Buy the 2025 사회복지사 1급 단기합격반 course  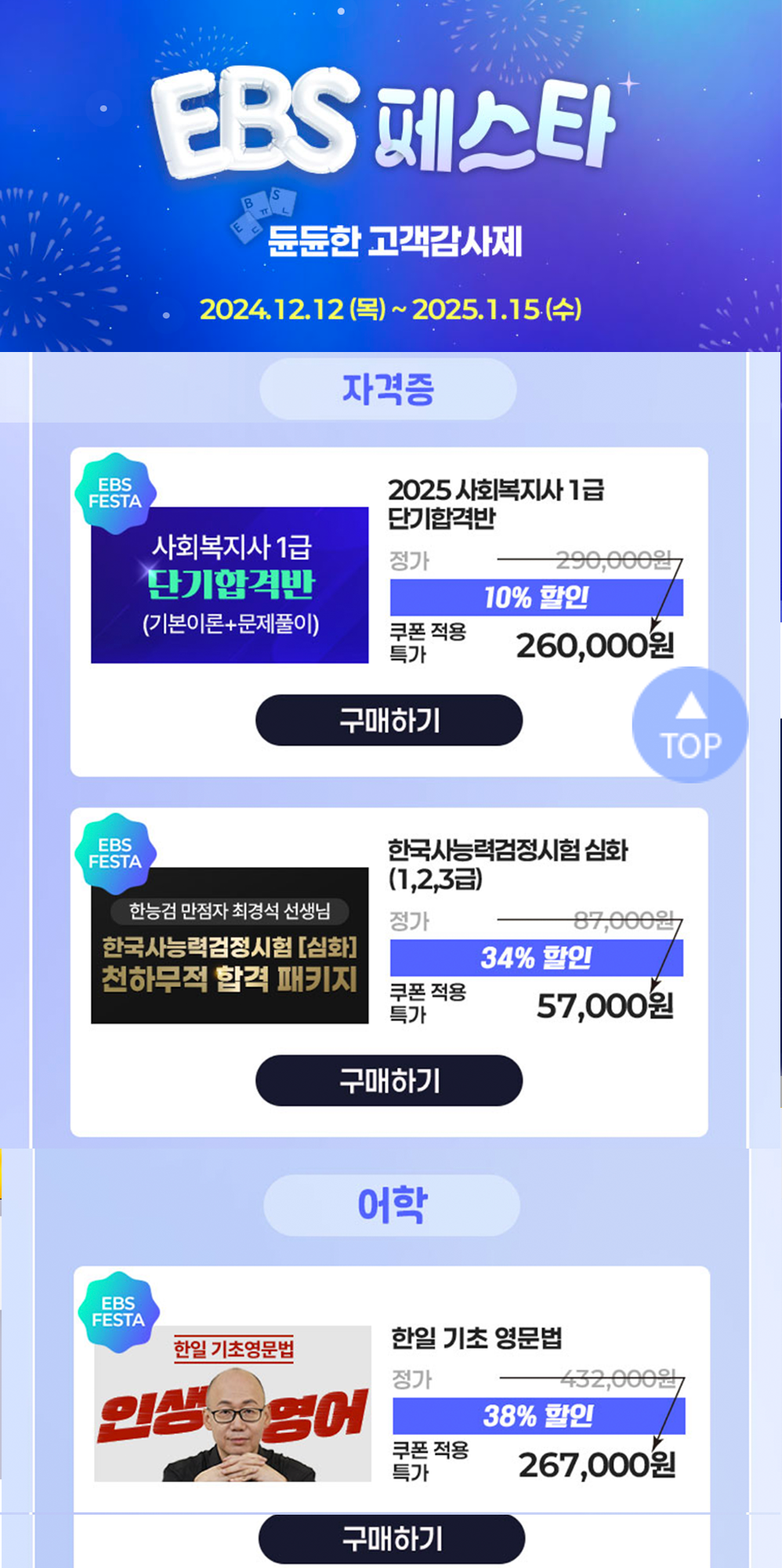coord(389,720)
